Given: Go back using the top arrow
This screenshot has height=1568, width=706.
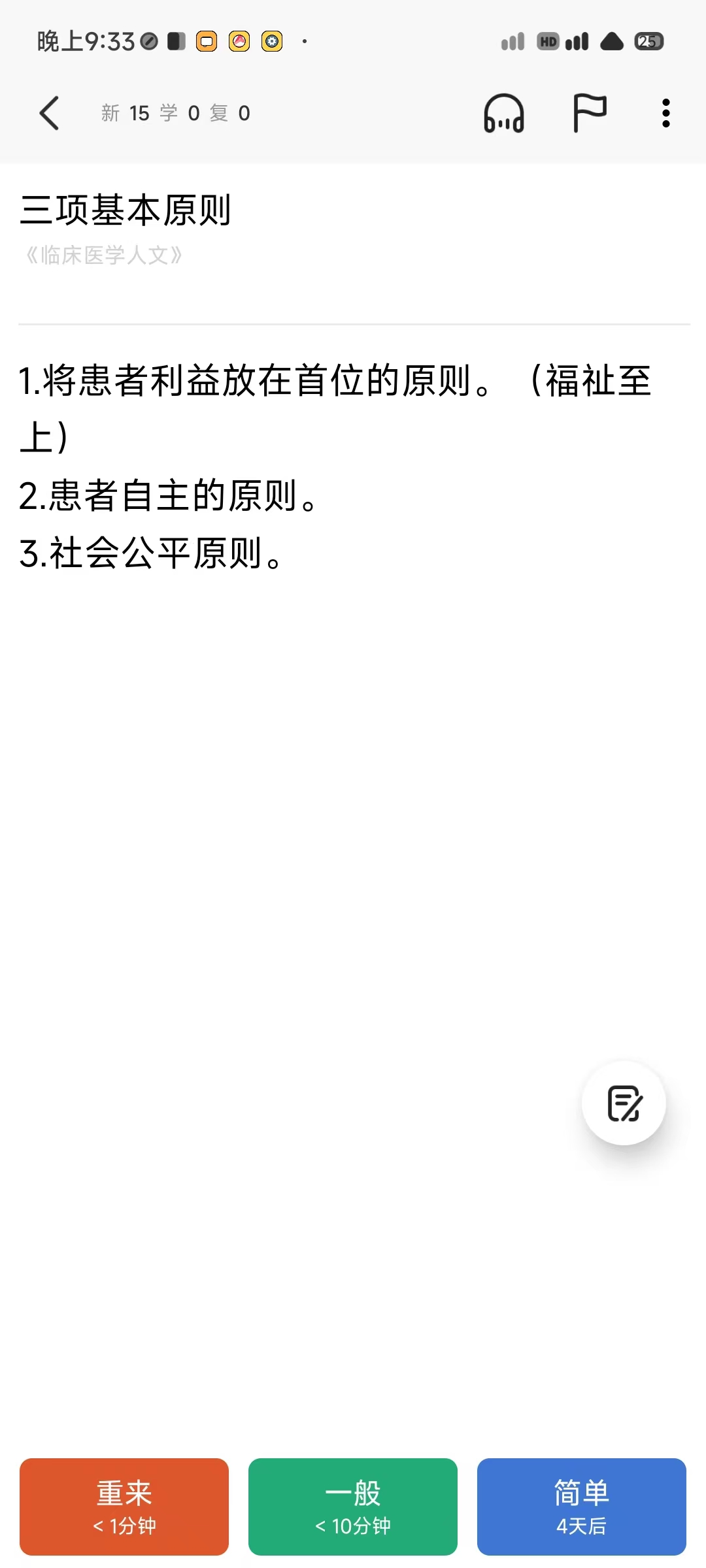Looking at the screenshot, I should click(49, 113).
